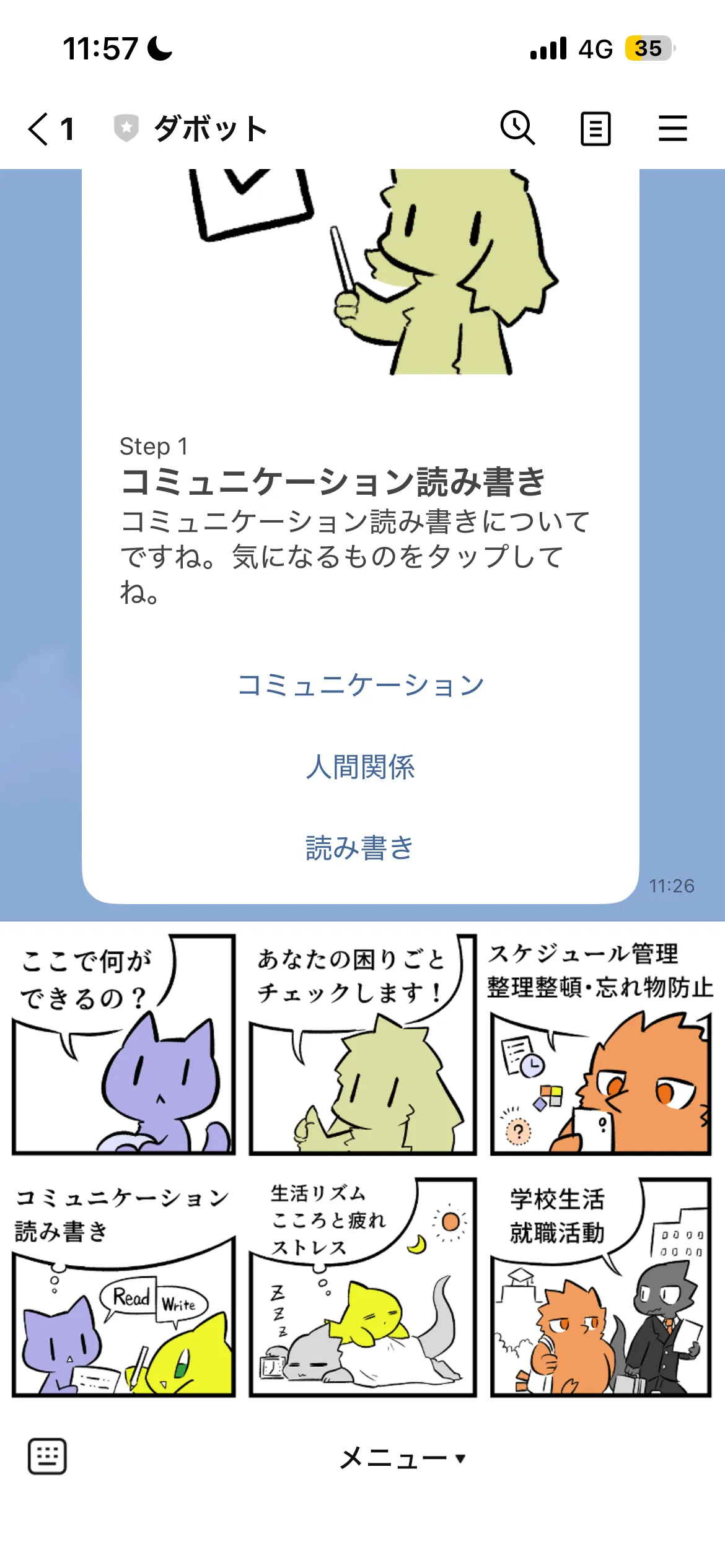The height and width of the screenshot is (1568, 725).
Task: Open the notes icon in header
Action: click(x=595, y=129)
